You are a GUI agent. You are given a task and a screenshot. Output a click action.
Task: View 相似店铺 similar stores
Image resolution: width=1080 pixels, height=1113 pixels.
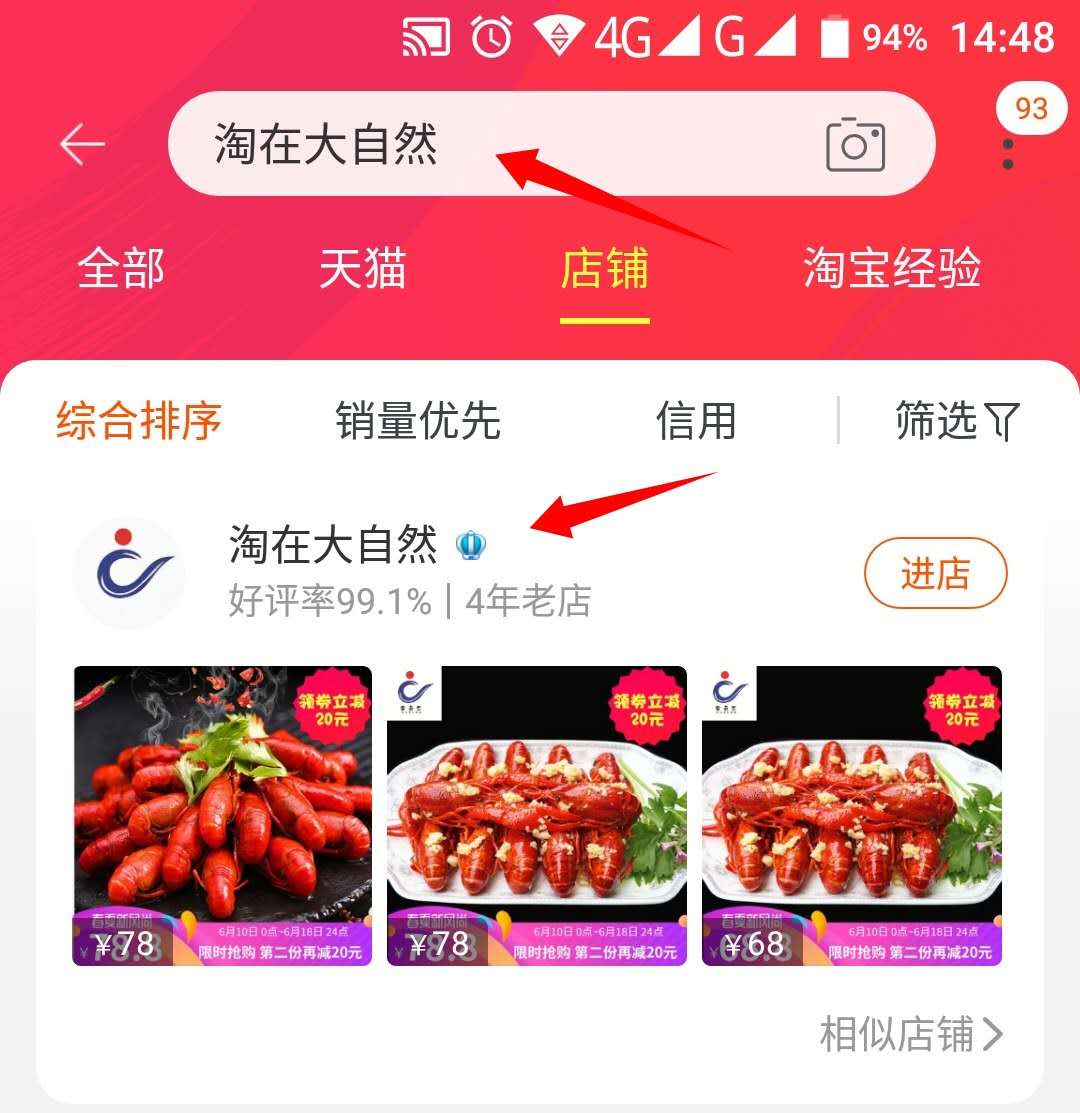coord(911,1035)
